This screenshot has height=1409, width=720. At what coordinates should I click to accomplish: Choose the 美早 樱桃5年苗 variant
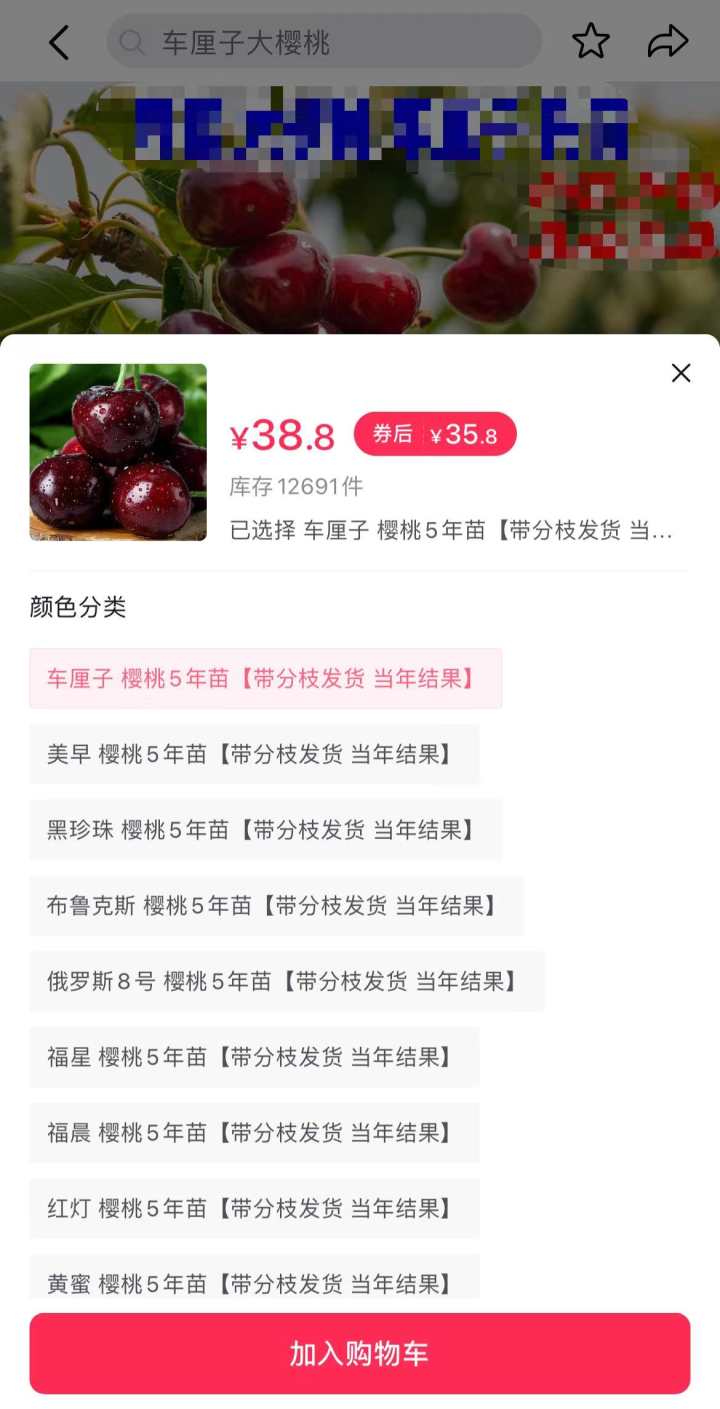(254, 754)
